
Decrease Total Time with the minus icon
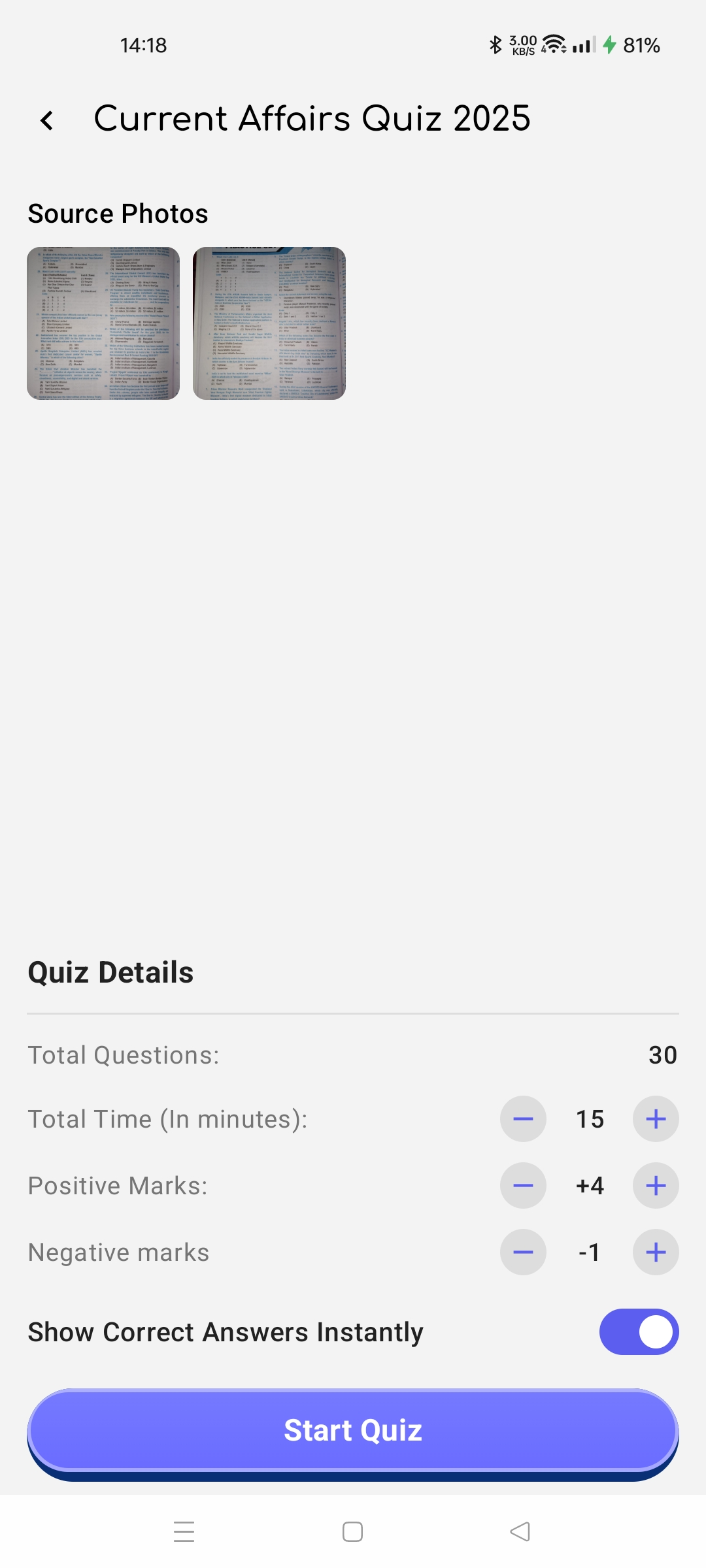point(522,1119)
